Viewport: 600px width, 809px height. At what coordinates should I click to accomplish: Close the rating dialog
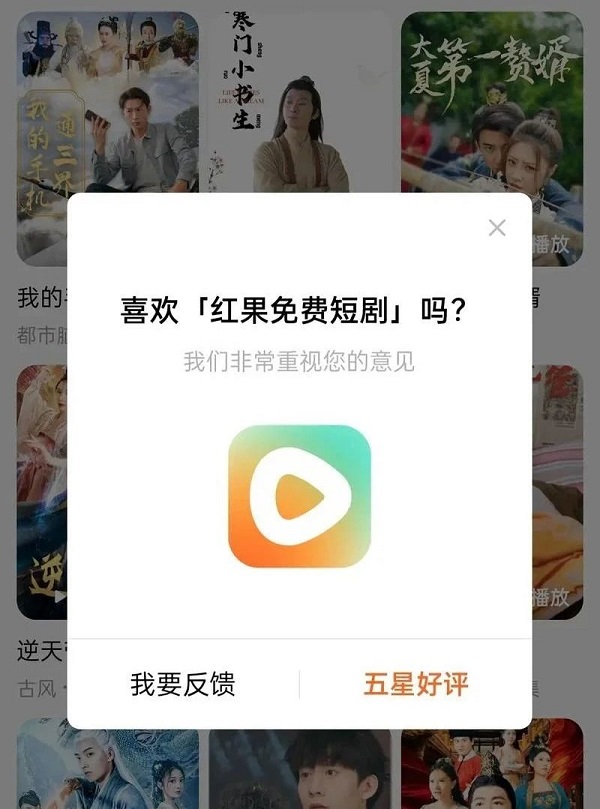pos(497,228)
